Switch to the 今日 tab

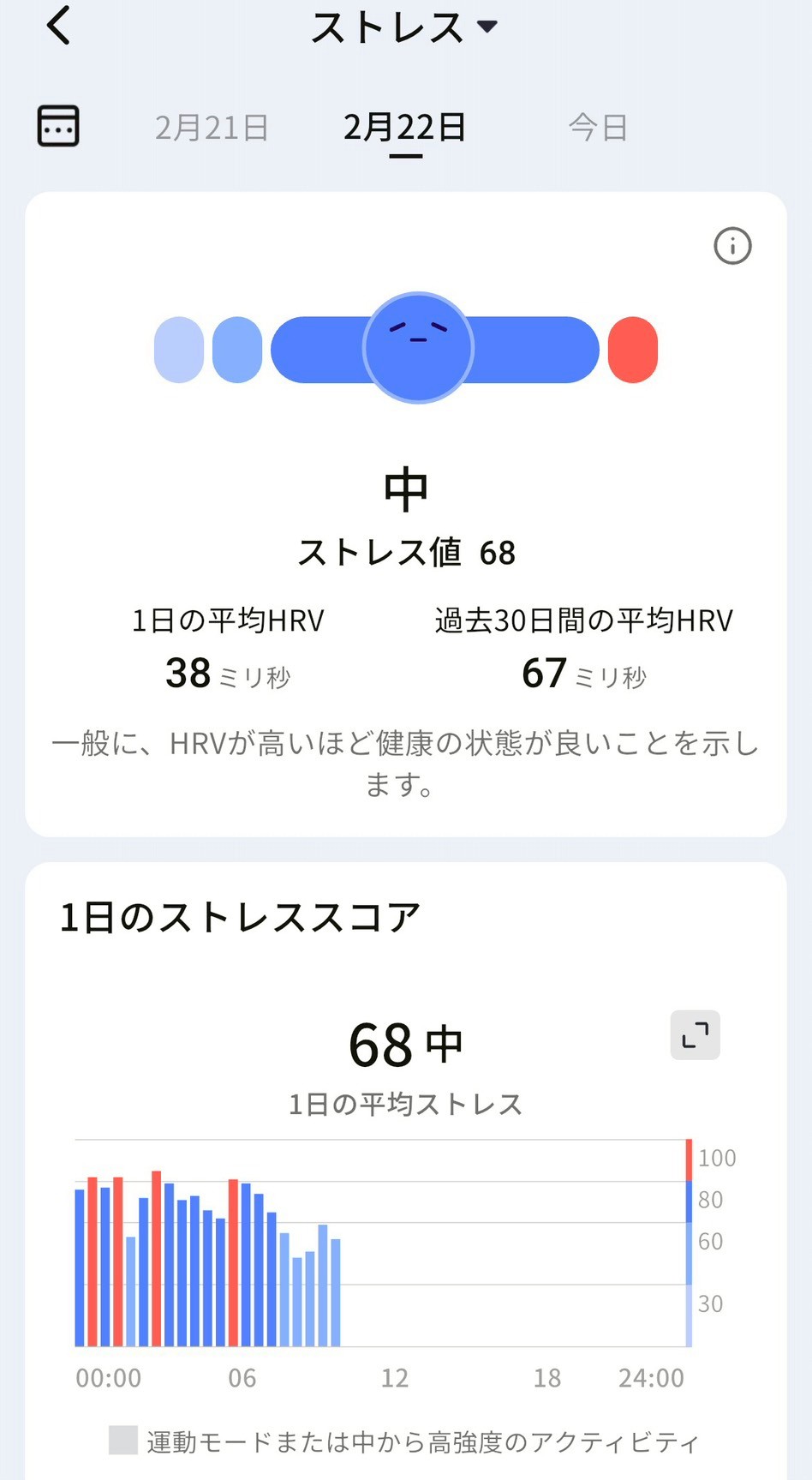[598, 128]
